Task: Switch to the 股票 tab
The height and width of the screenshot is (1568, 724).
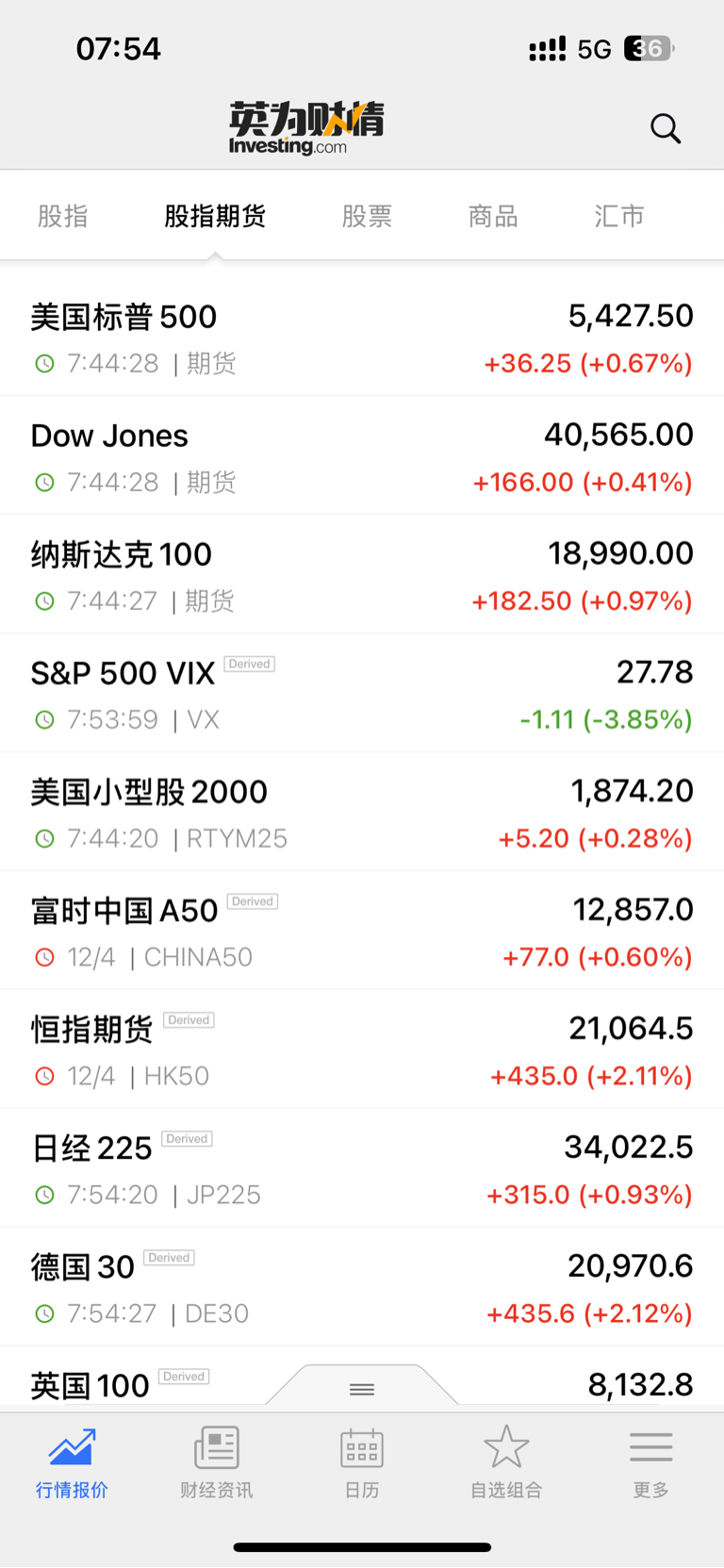Action: (x=367, y=215)
